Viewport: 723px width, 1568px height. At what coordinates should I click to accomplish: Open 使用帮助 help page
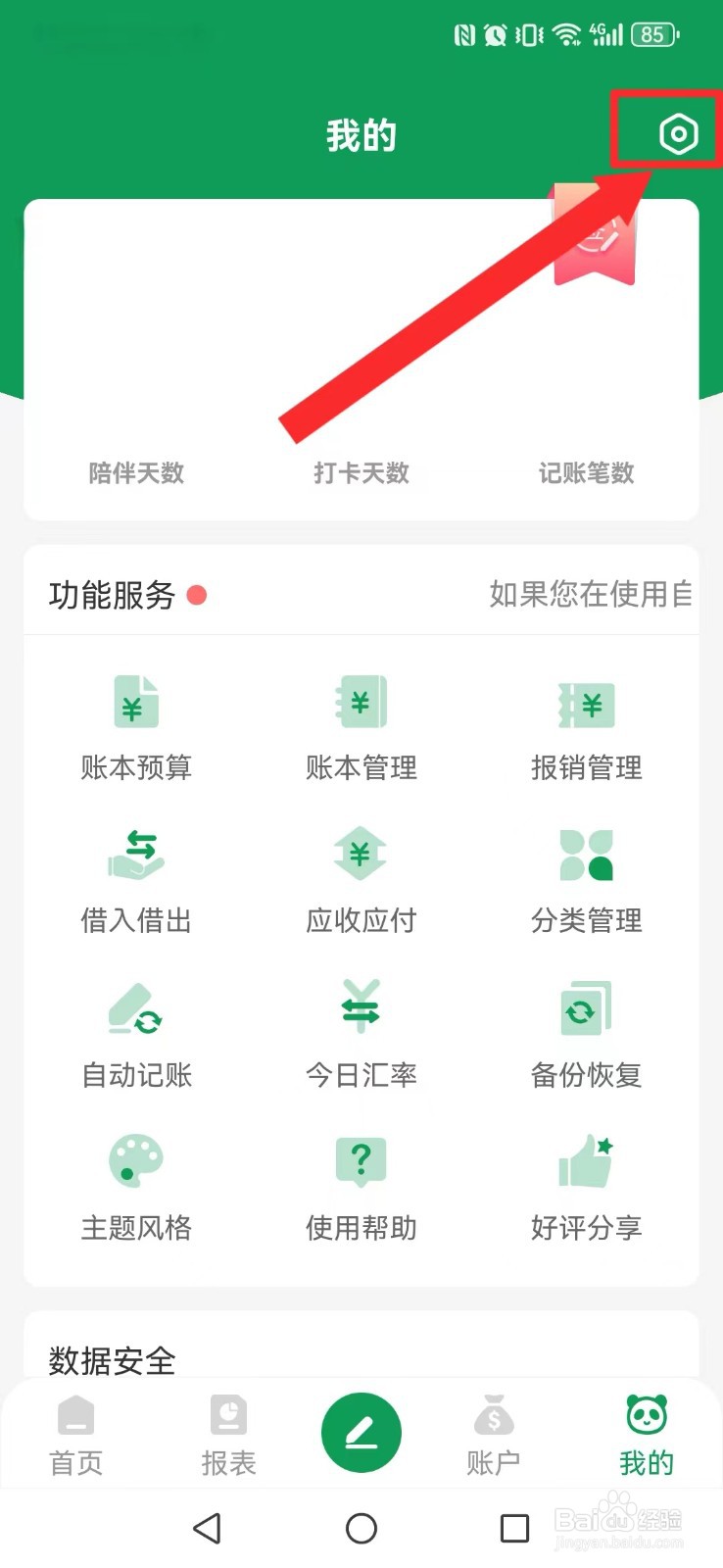point(361,1188)
